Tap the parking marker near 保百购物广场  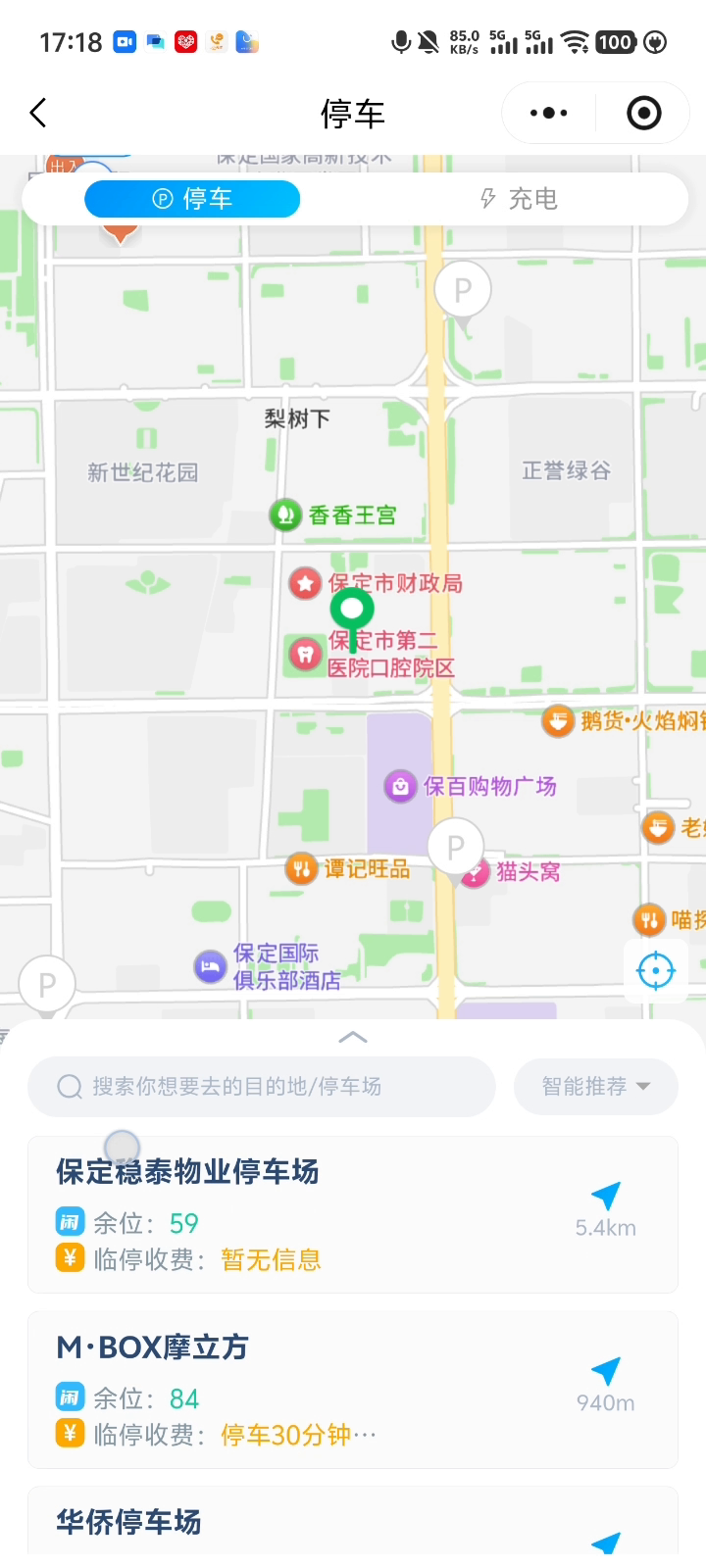(455, 847)
